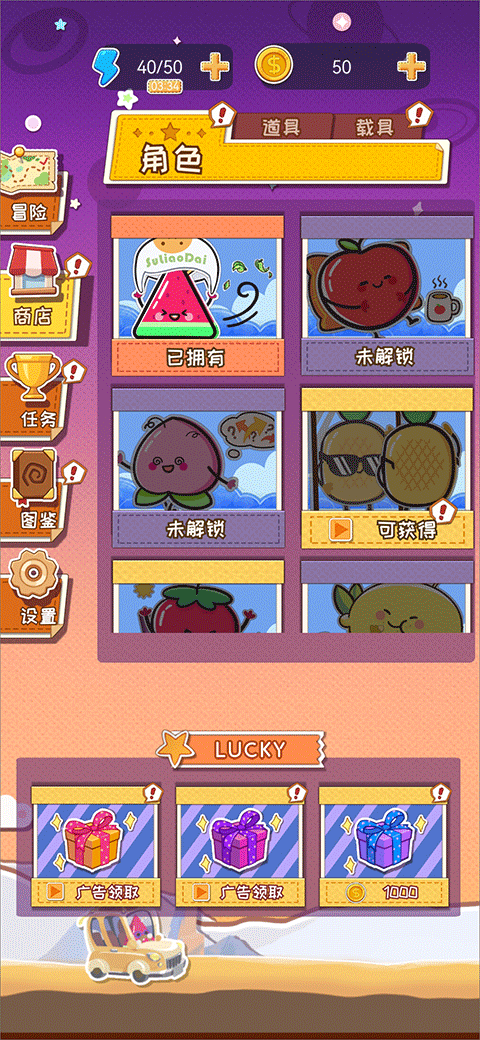Add more coins with the plus button

[x=411, y=66]
